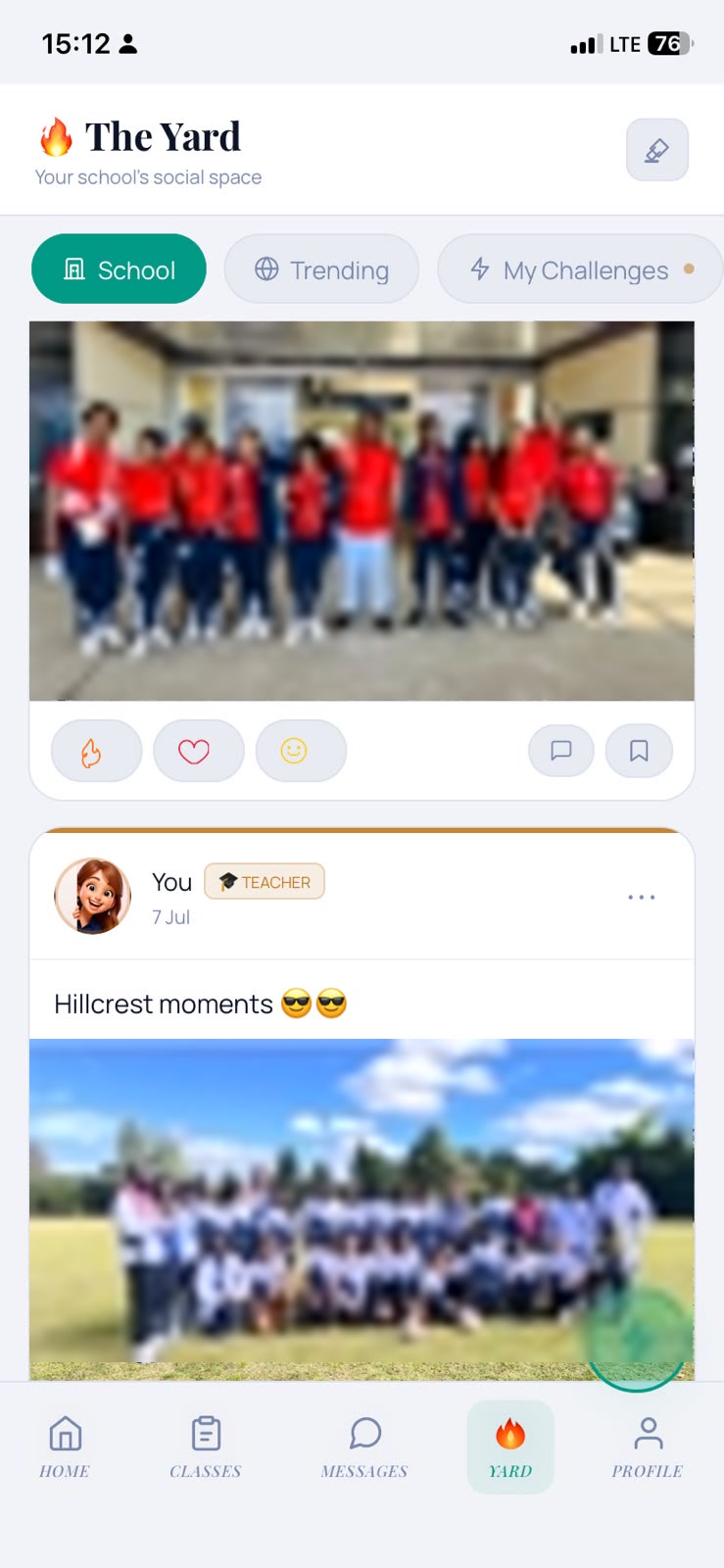The image size is (724, 1568).
Task: Select the Yard tab
Action: (510, 1446)
